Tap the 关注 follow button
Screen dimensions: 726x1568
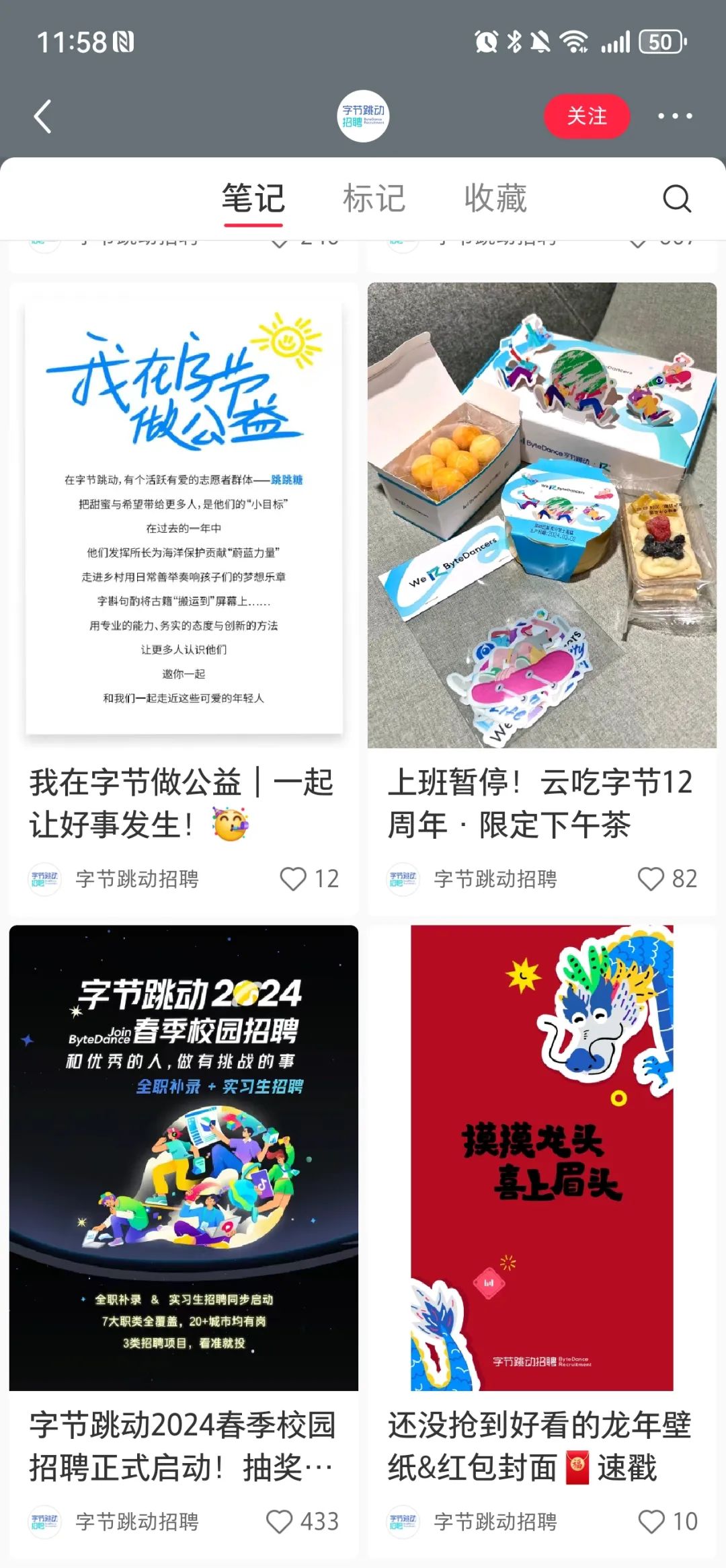pyautogui.click(x=586, y=116)
